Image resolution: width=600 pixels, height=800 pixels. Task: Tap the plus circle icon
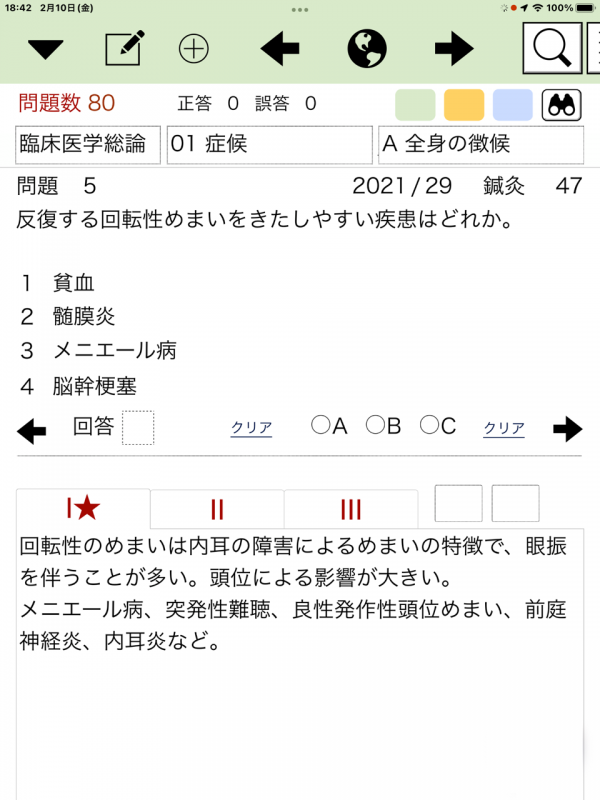click(194, 48)
